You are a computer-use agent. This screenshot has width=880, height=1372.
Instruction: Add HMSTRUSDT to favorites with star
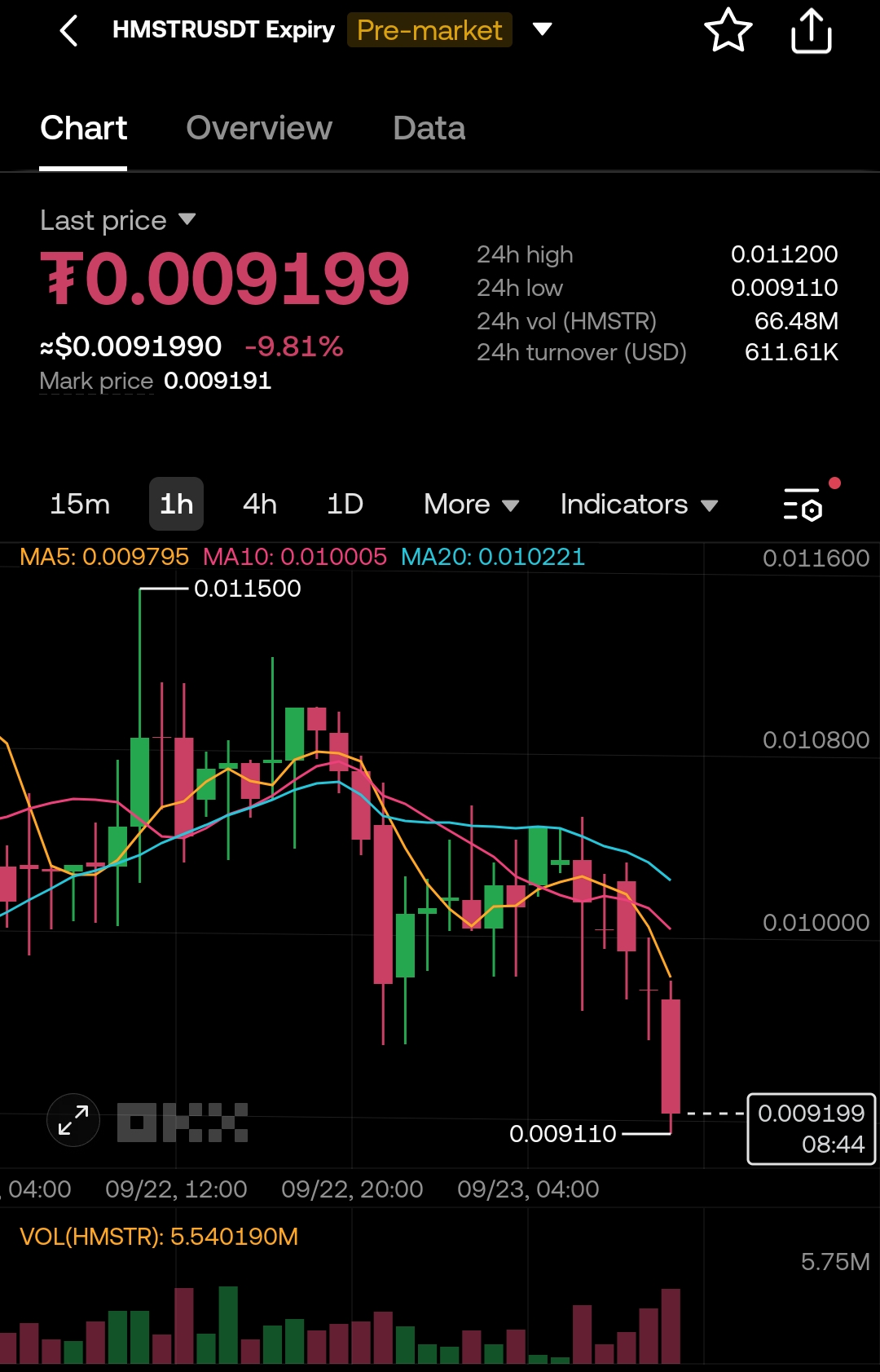click(x=728, y=31)
